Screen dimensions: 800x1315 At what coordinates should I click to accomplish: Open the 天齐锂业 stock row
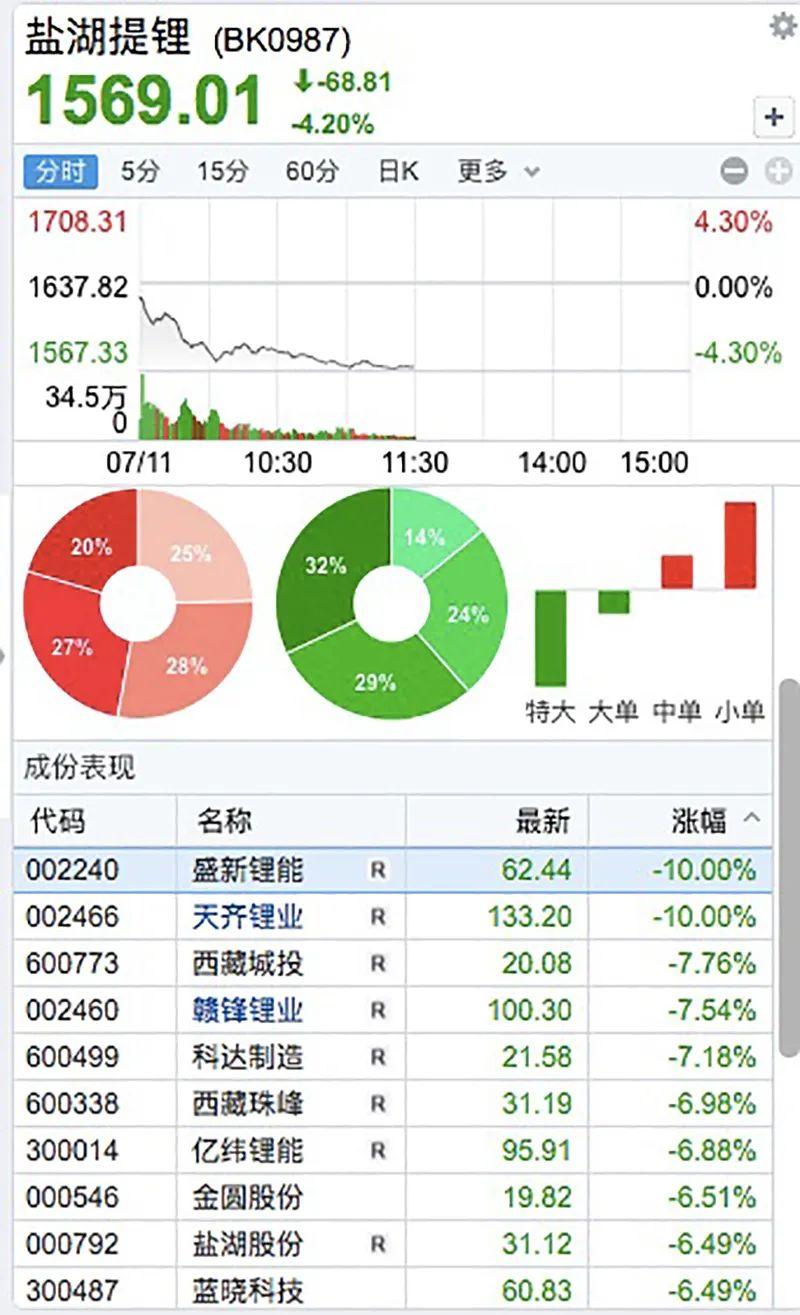coord(247,917)
